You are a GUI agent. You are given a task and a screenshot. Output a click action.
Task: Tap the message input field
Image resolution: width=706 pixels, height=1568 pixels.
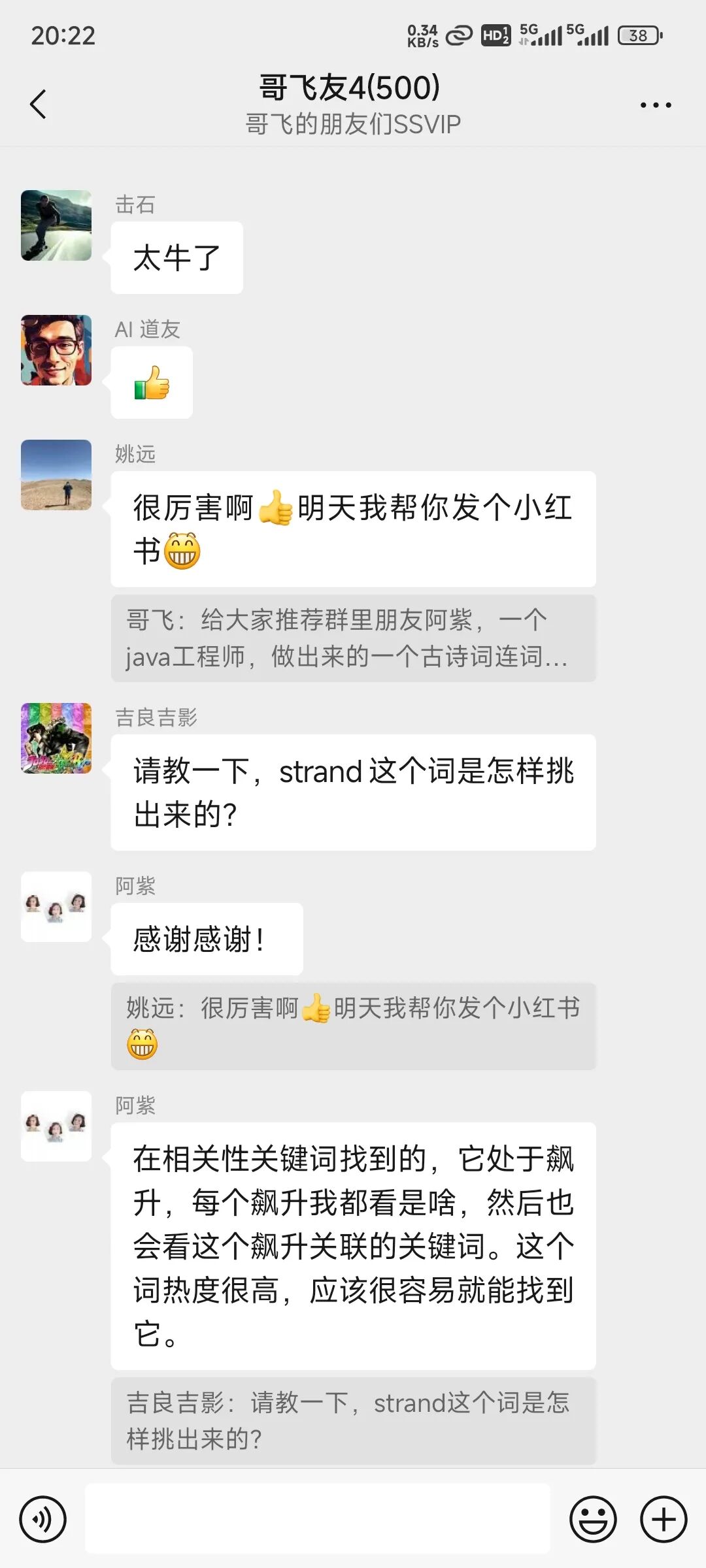point(318,1518)
